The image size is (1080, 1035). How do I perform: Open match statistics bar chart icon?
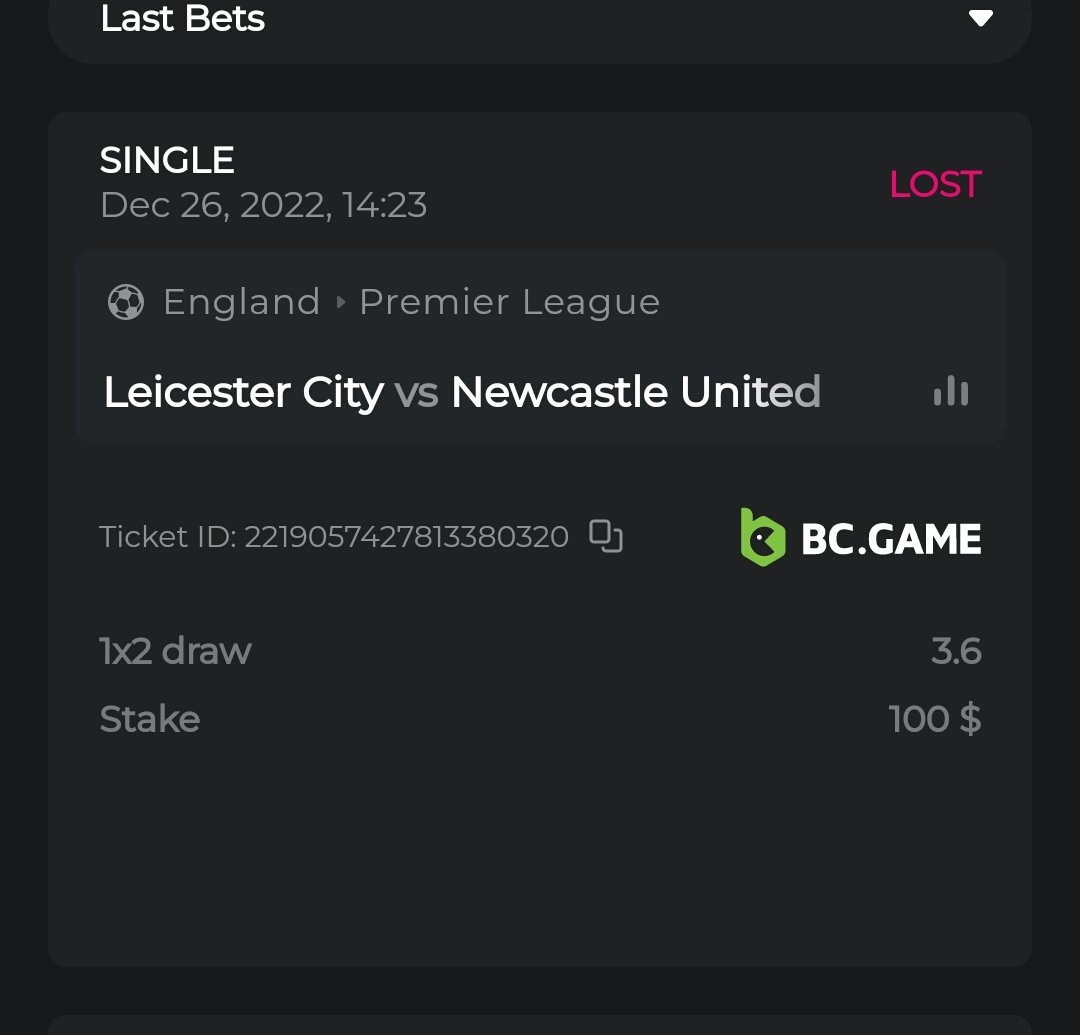coord(950,391)
